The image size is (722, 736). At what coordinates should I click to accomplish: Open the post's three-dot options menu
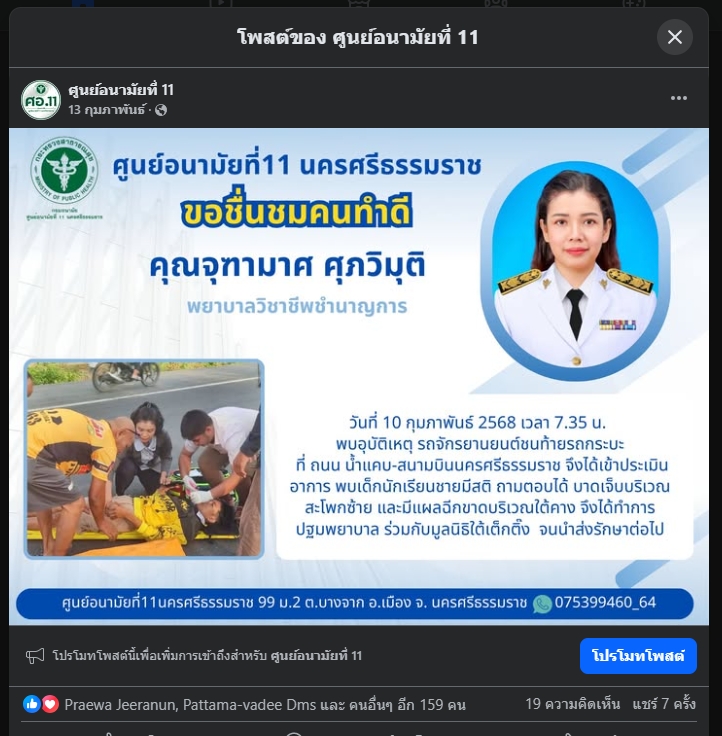coord(679,98)
